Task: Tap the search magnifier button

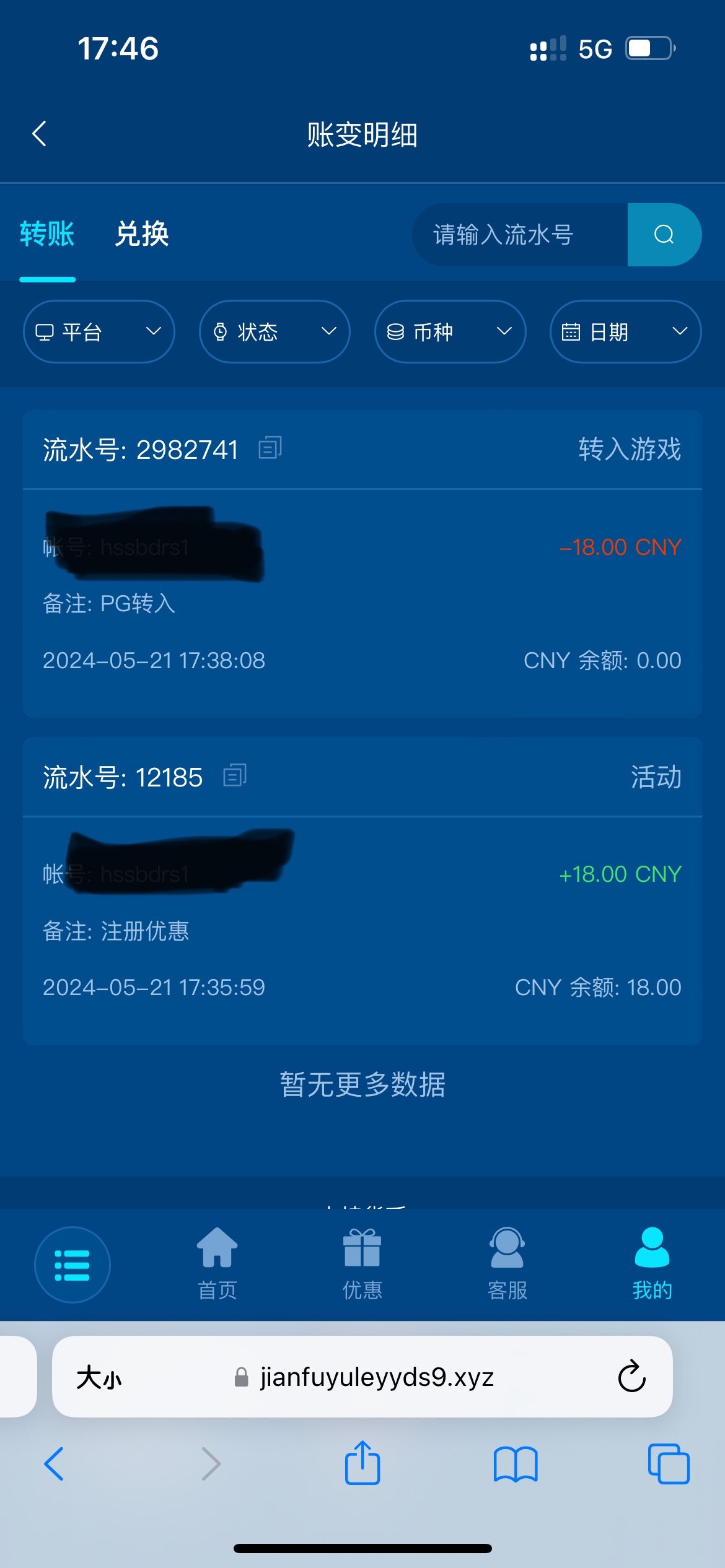Action: 664,235
